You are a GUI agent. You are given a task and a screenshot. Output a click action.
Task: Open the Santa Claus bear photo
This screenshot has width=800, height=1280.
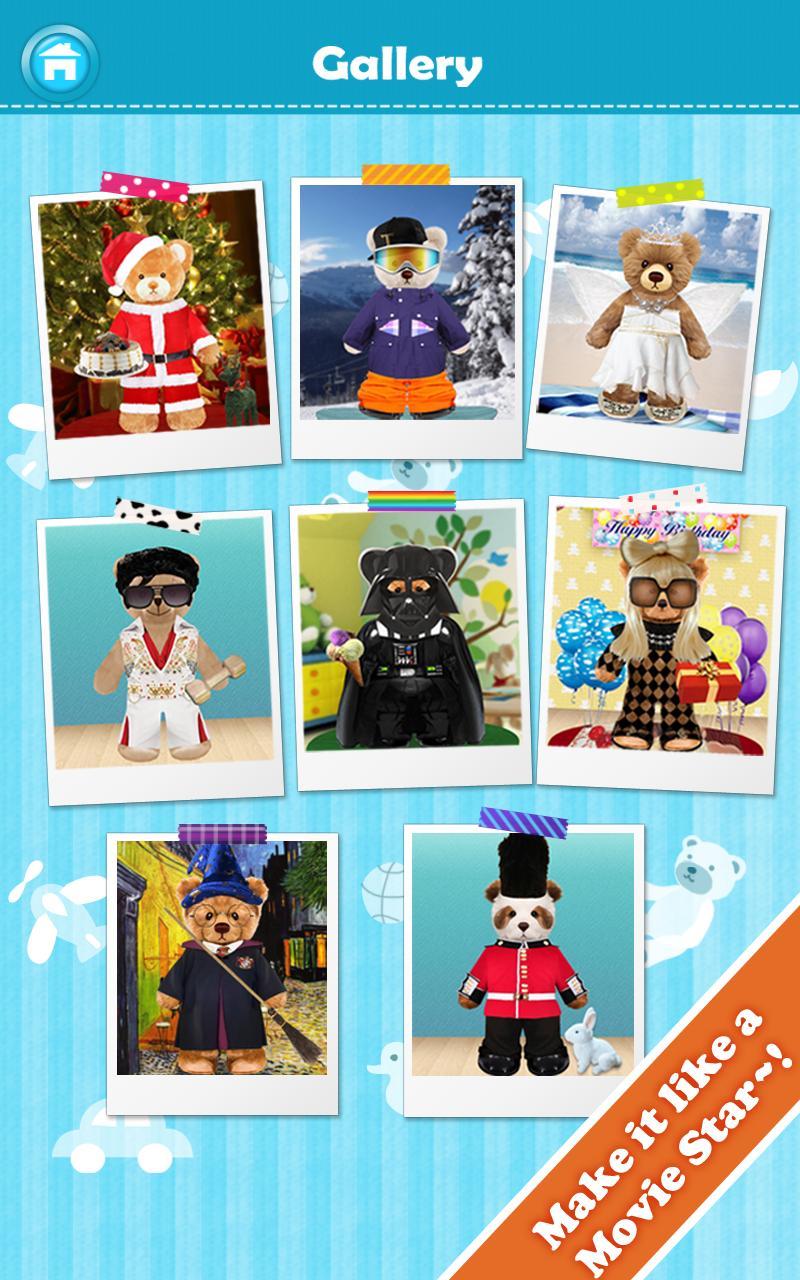(x=155, y=320)
